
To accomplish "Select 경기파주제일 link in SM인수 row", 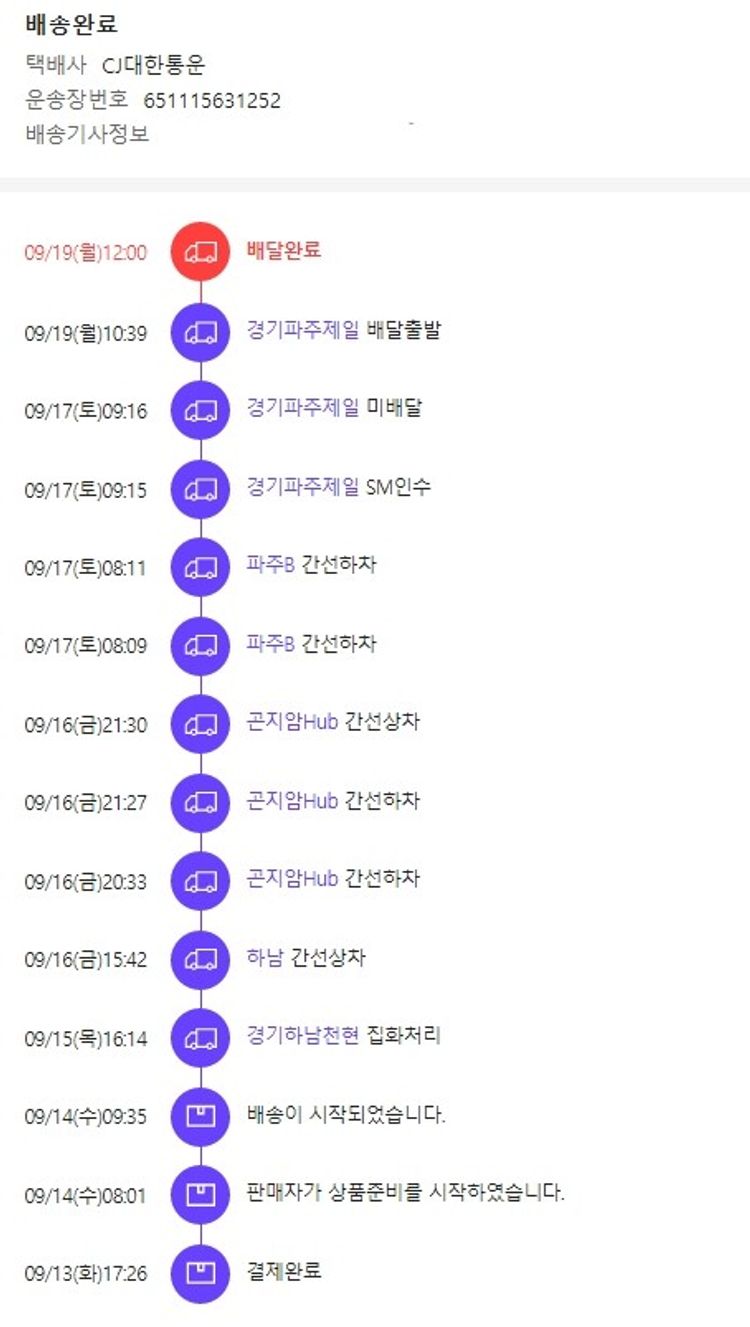I will (x=302, y=487).
